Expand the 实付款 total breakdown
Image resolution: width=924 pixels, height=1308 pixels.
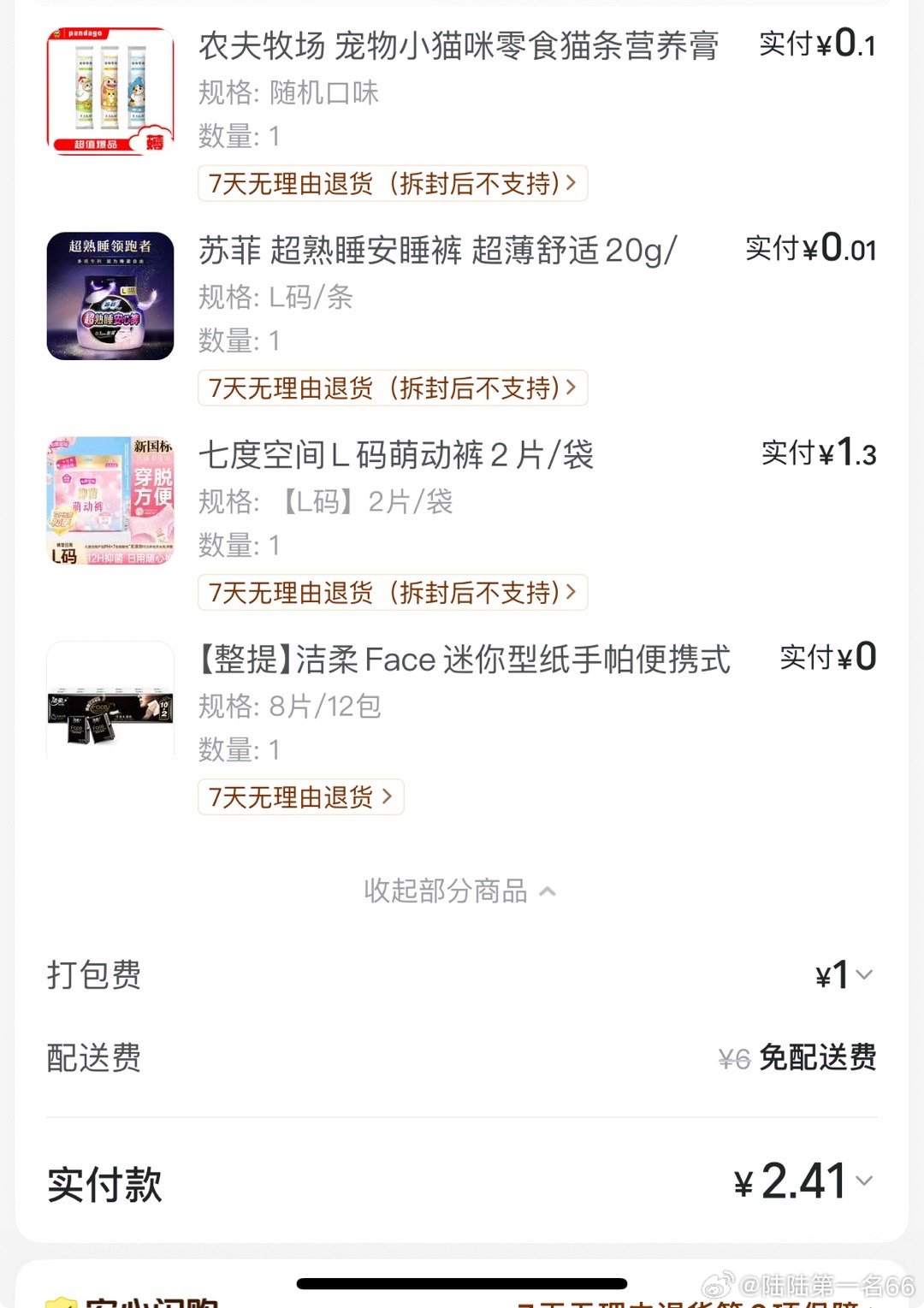tap(804, 1182)
